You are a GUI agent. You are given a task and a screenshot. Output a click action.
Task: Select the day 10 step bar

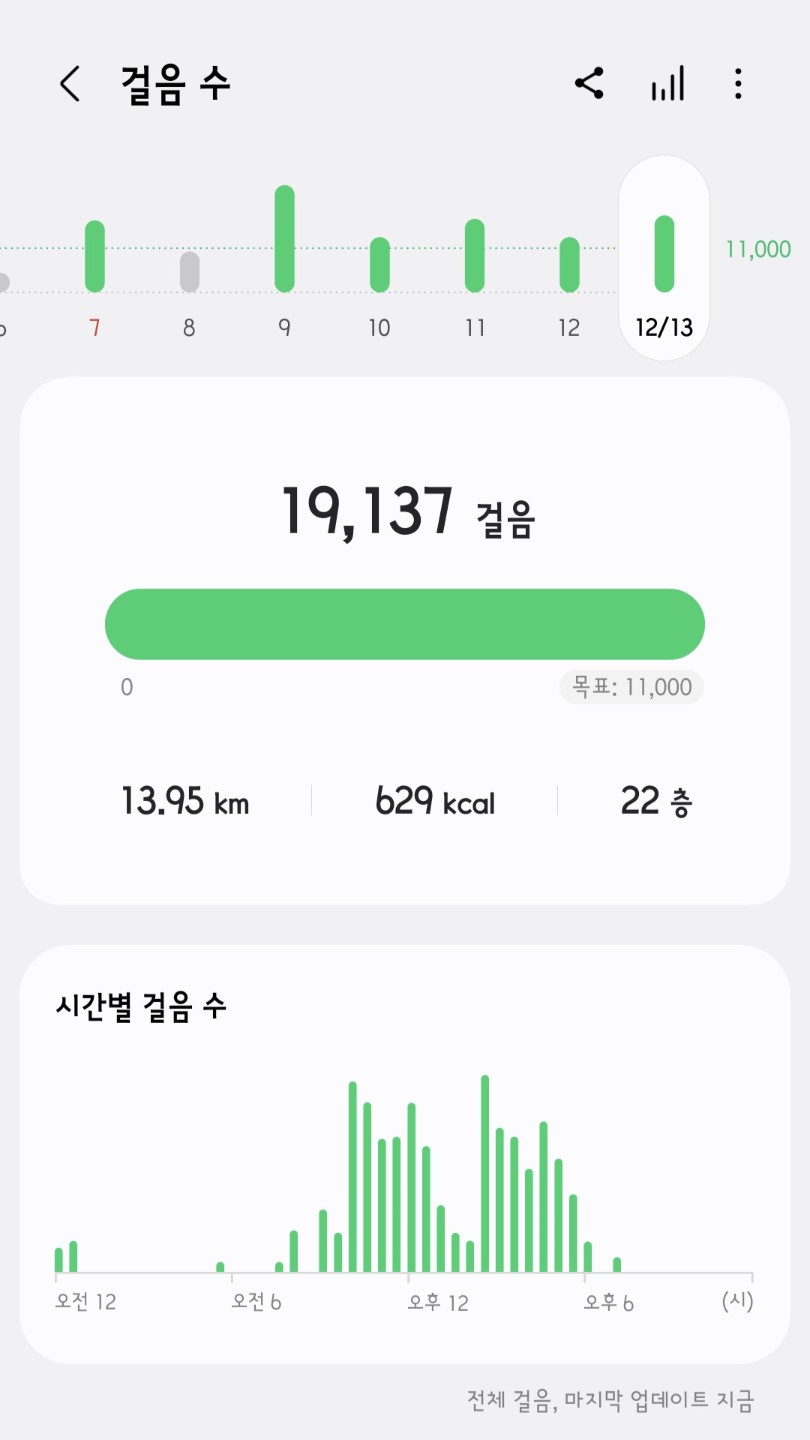(x=379, y=265)
